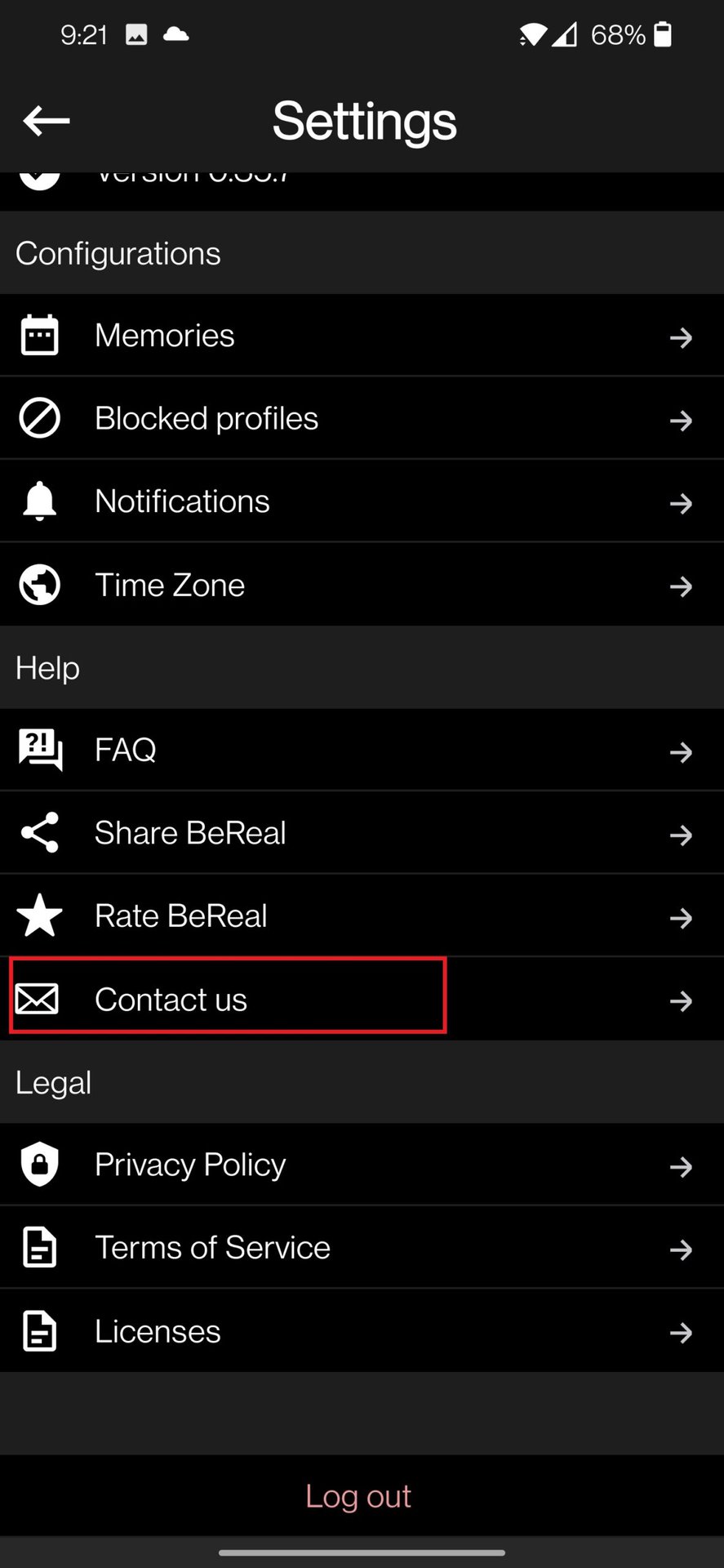Open Terms of Service

362,1248
